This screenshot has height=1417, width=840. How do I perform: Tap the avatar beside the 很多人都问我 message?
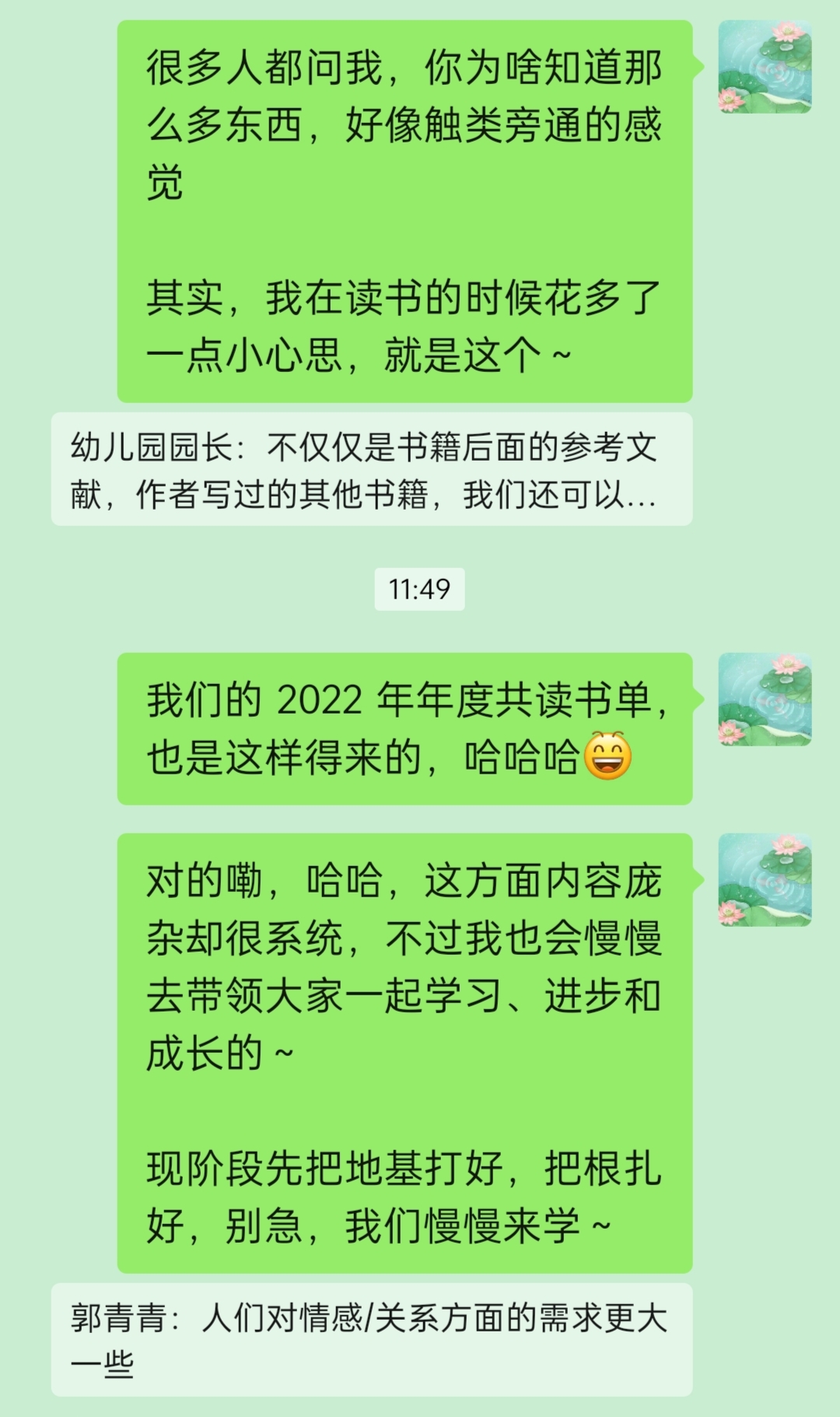pyautogui.click(x=765, y=67)
